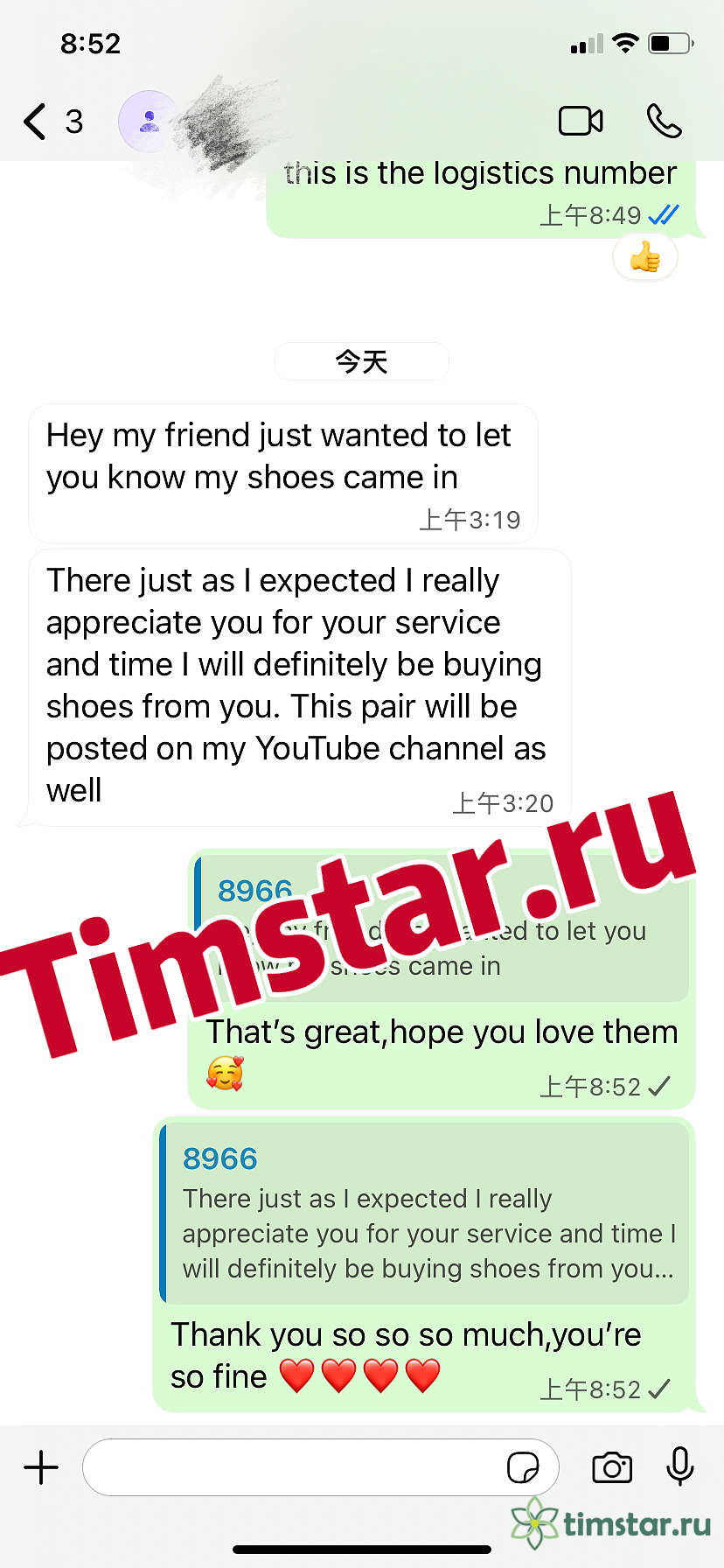
Task: Start a voice call
Action: [665, 122]
